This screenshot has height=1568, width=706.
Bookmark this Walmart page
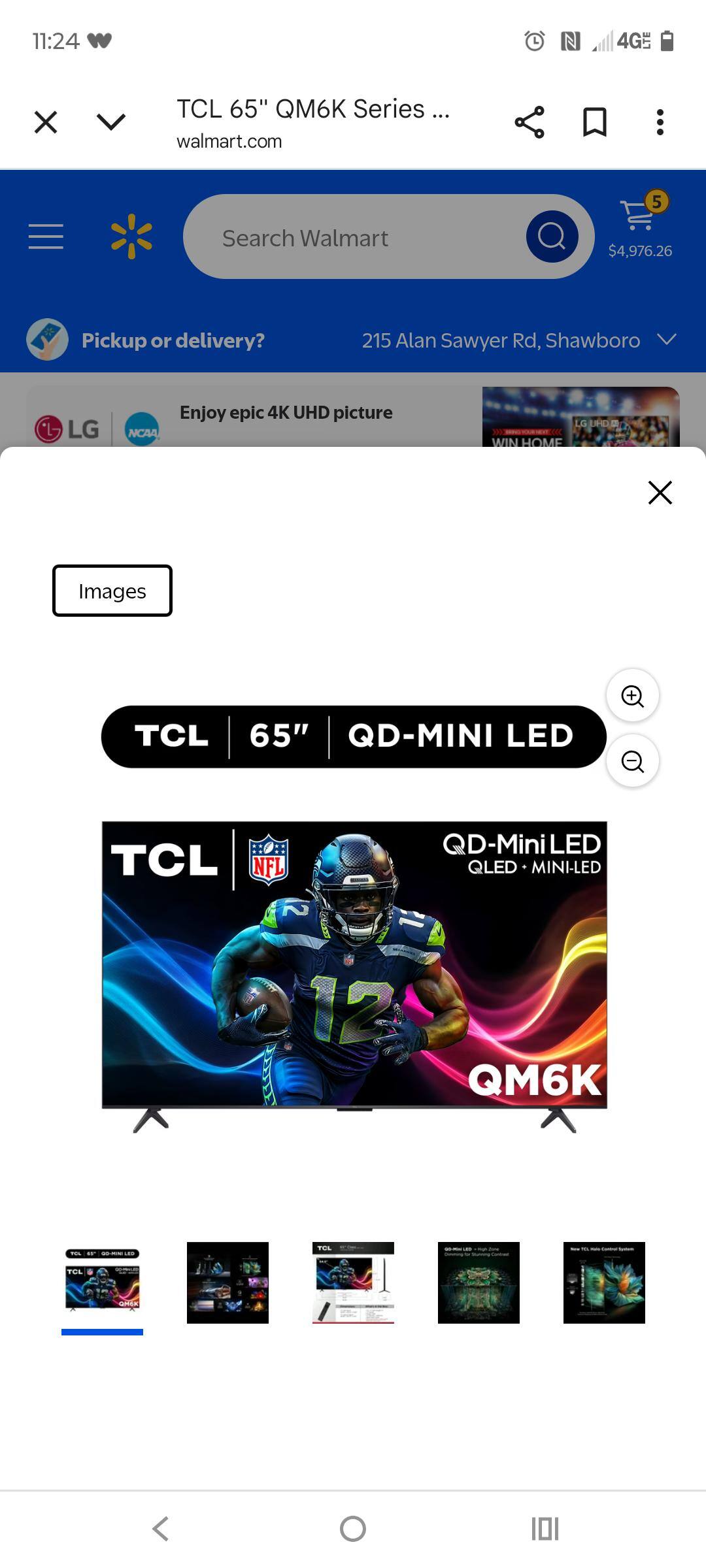point(595,122)
